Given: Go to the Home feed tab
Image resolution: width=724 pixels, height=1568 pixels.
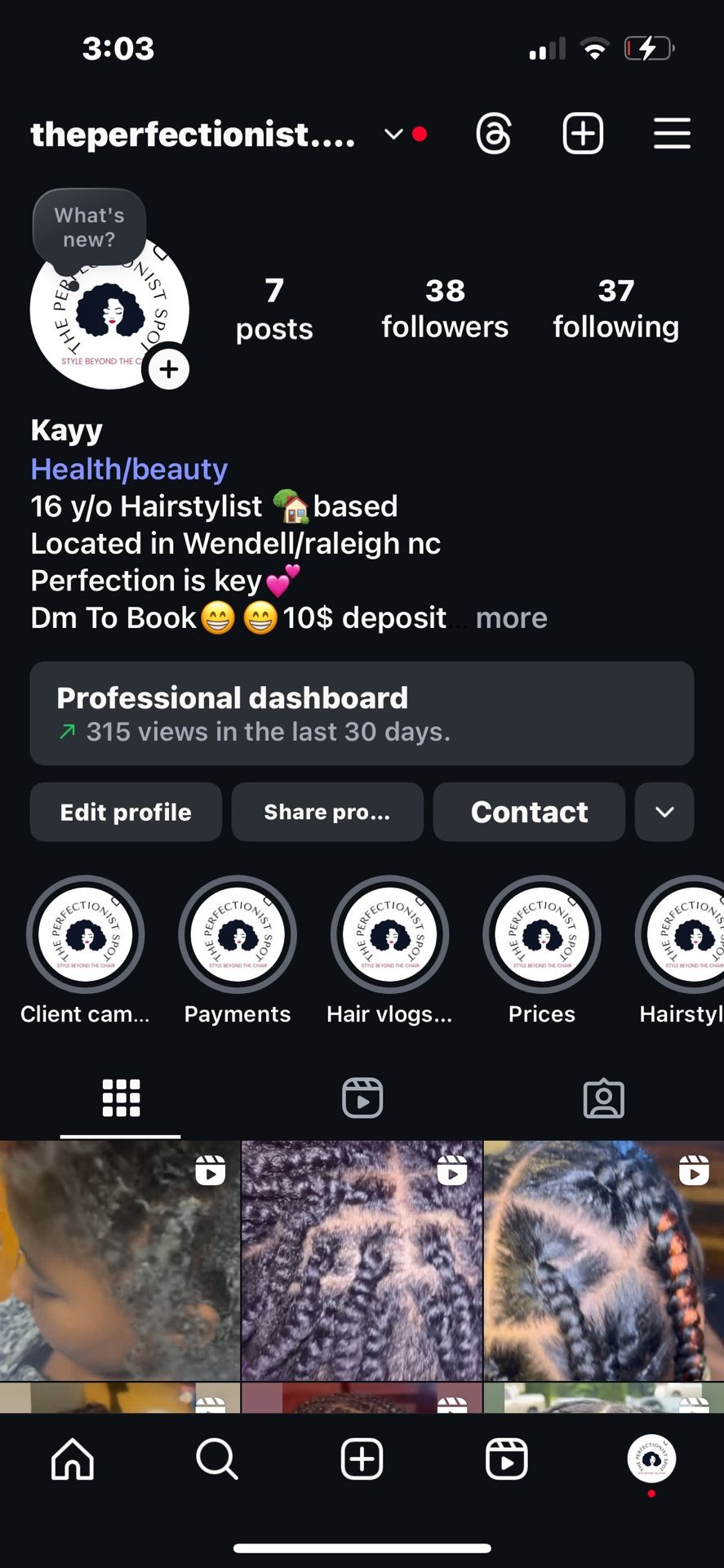Looking at the screenshot, I should pyautogui.click(x=73, y=1459).
